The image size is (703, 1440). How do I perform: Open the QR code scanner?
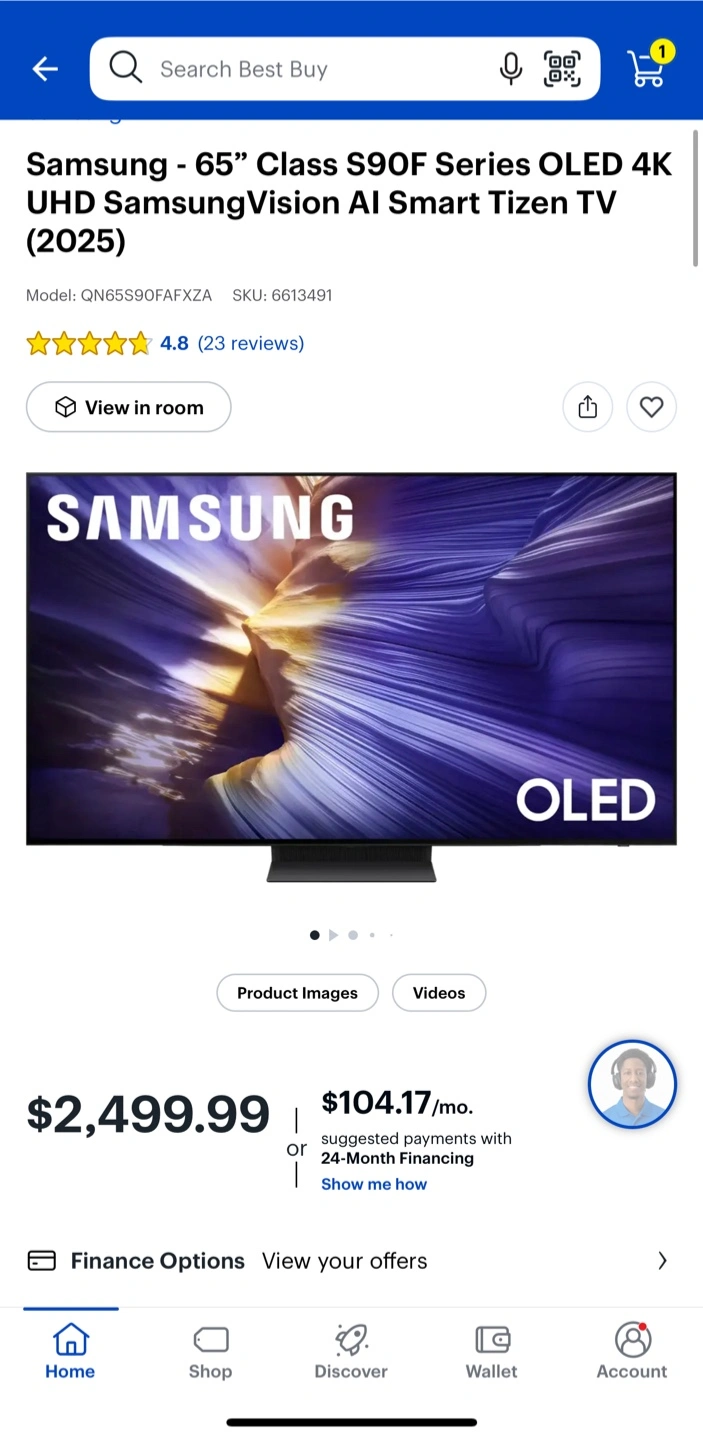[562, 69]
